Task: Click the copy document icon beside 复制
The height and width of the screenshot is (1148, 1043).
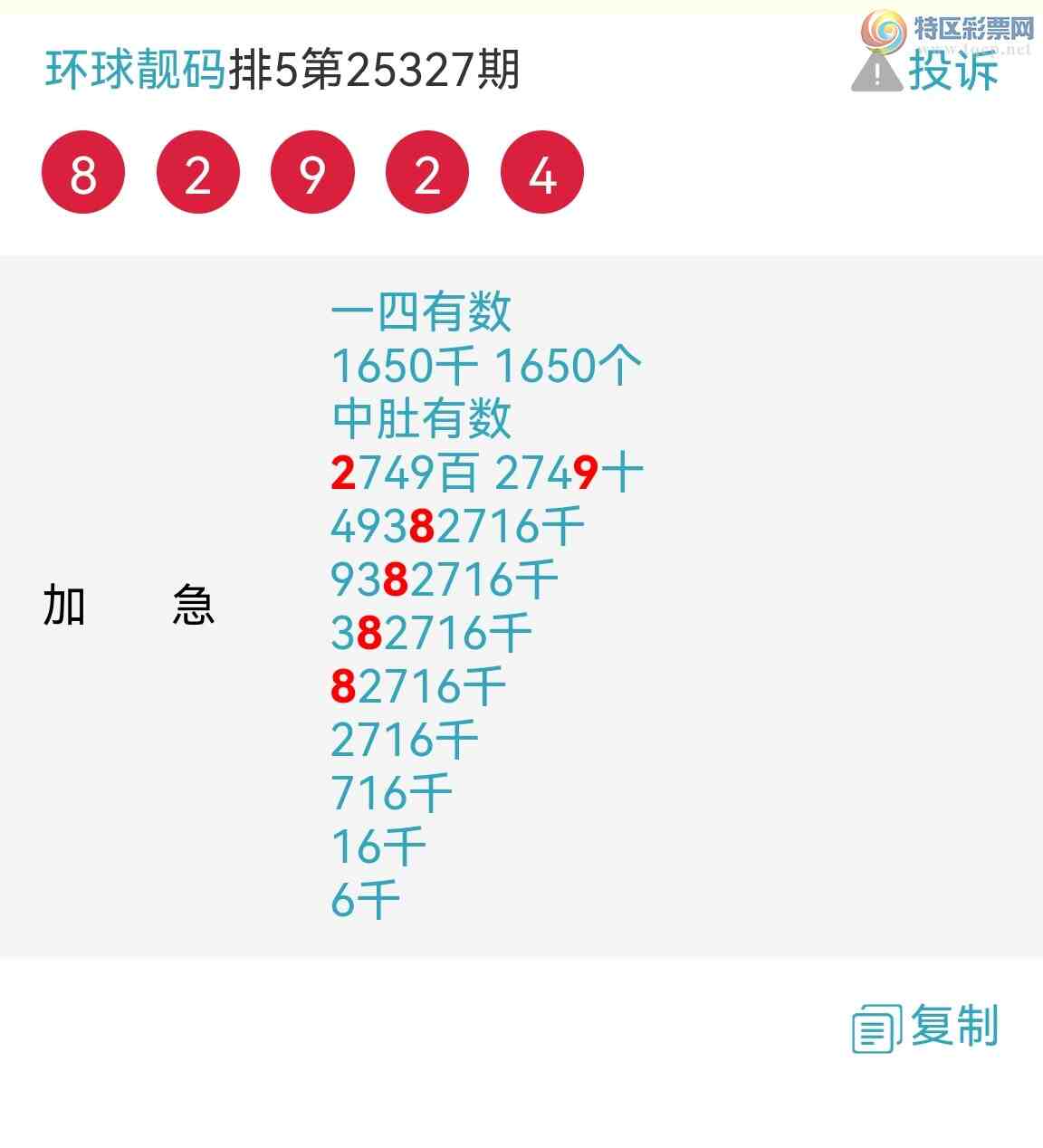Action: [x=876, y=1028]
